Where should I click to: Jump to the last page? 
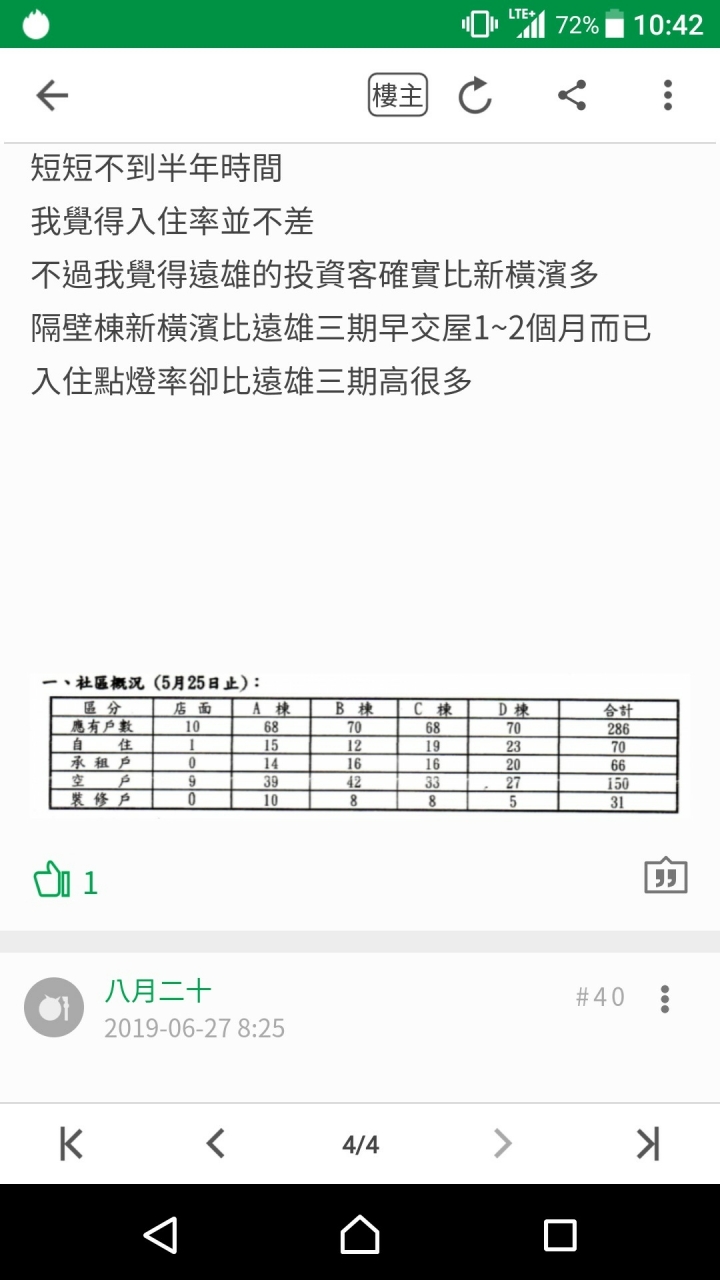pyautogui.click(x=647, y=1144)
